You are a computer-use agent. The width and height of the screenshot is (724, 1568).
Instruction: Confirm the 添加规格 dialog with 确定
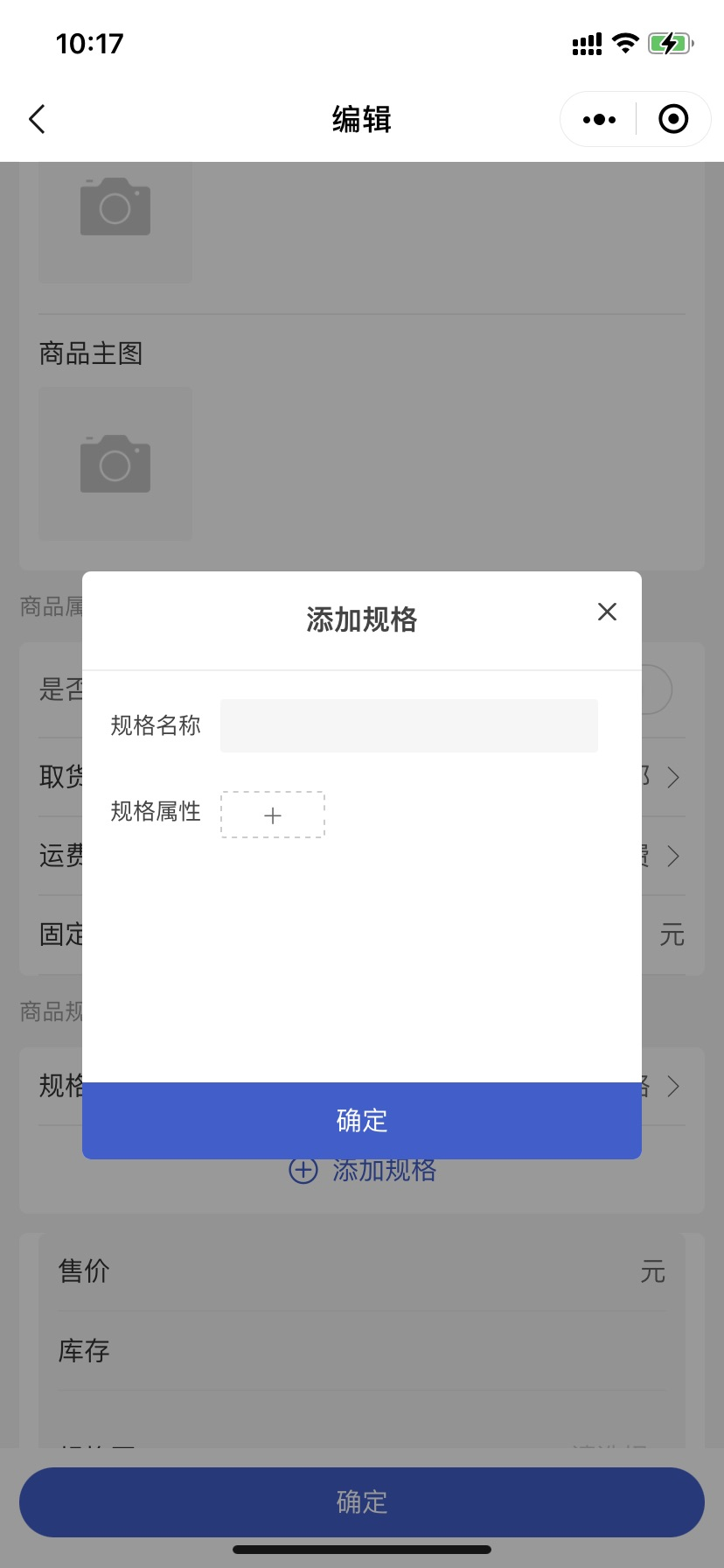[x=361, y=1120]
